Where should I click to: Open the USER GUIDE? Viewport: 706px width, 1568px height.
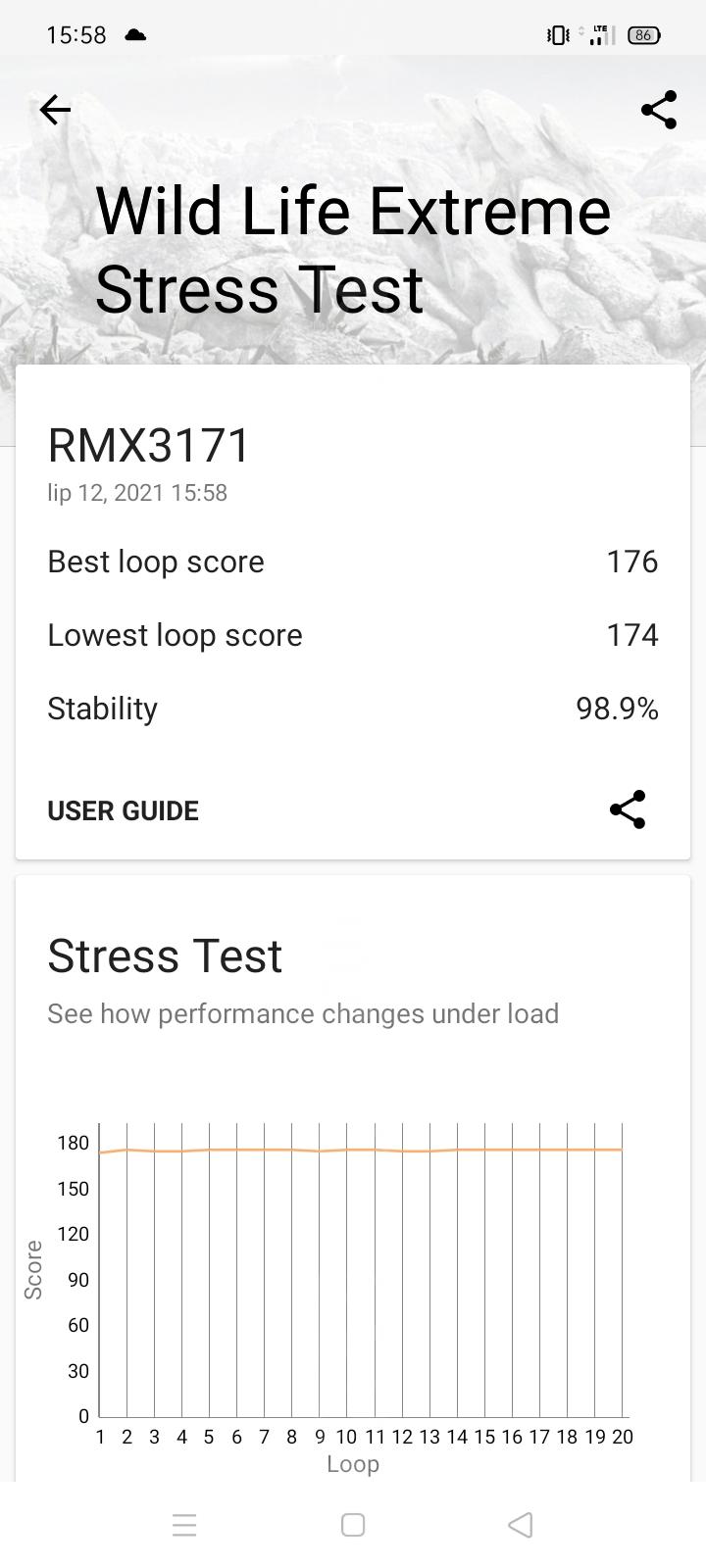tap(123, 810)
